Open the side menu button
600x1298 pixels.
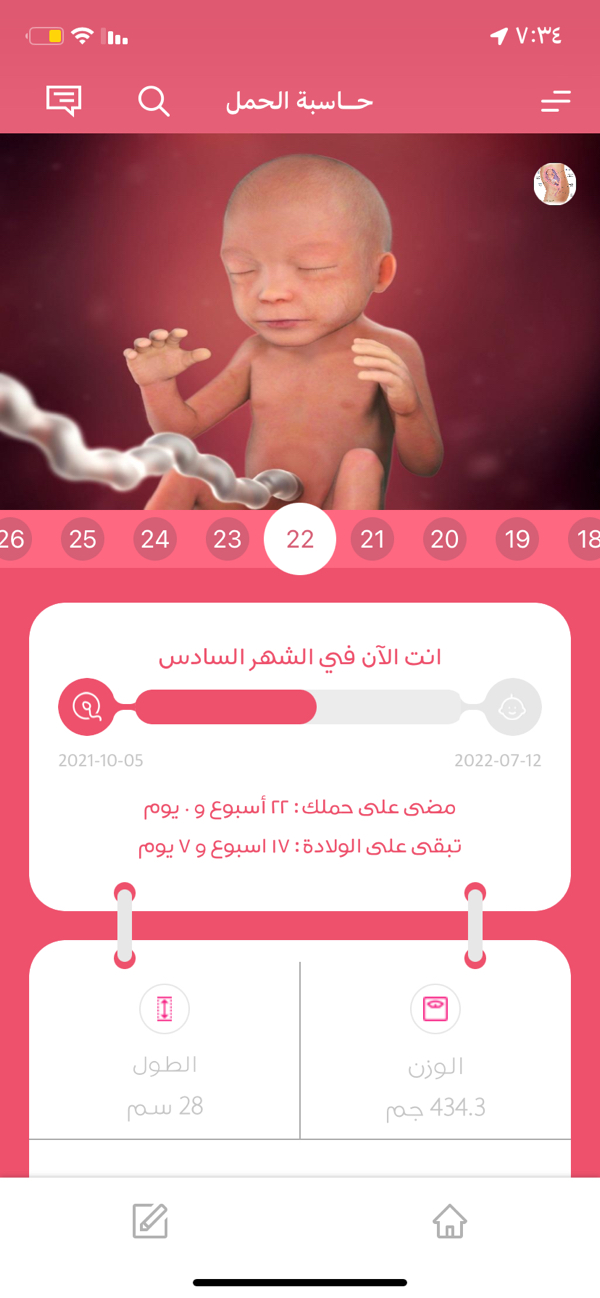pos(555,101)
